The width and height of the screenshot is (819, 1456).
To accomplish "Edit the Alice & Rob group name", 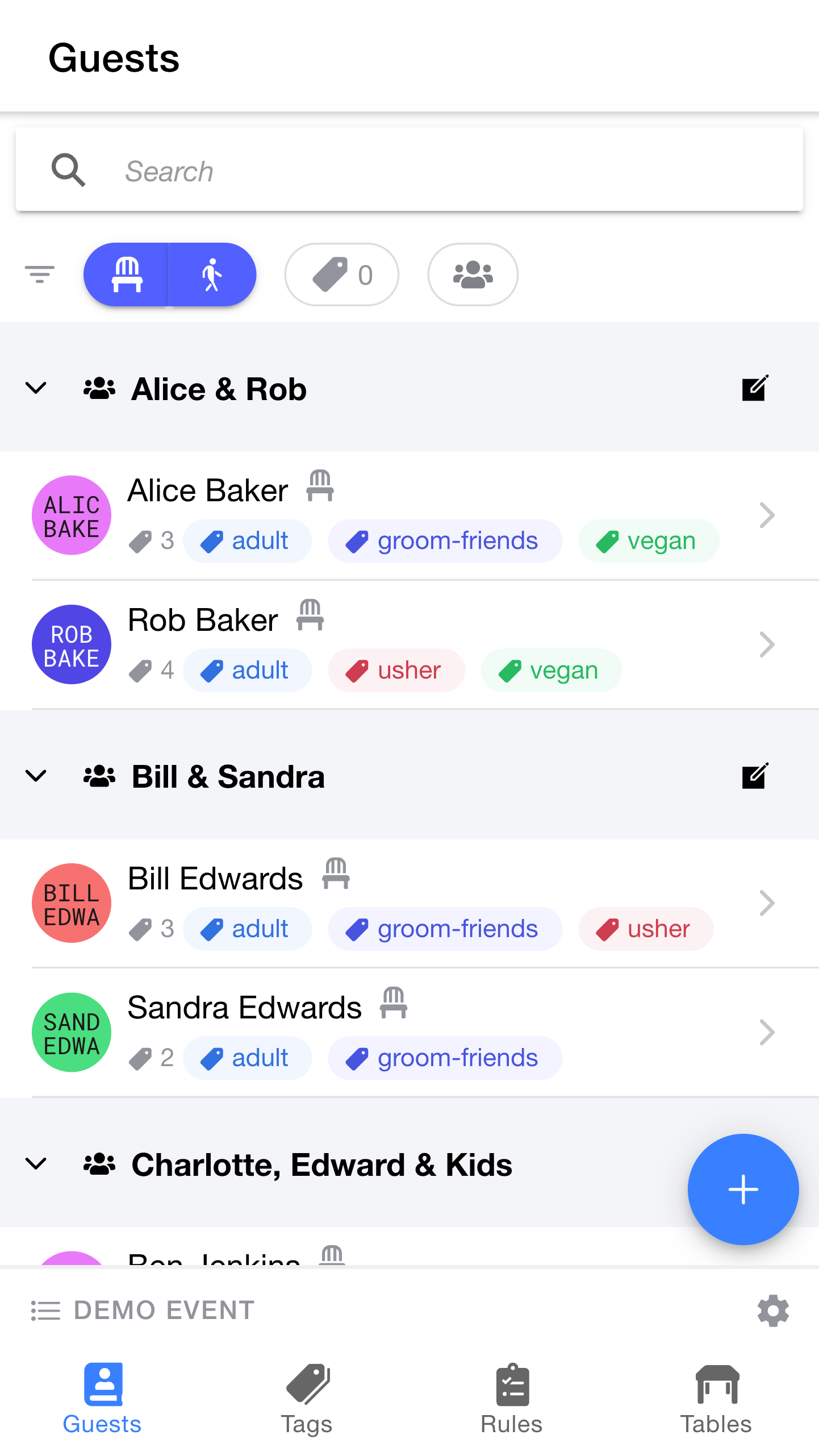I will [754, 388].
